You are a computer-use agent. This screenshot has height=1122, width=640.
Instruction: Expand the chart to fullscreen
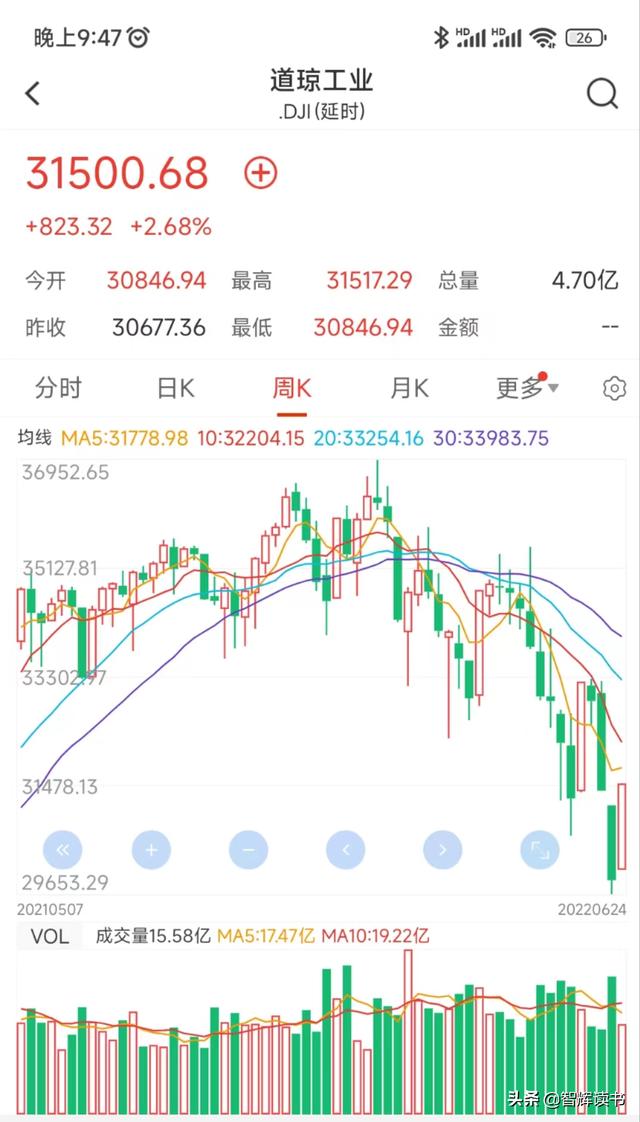point(540,850)
